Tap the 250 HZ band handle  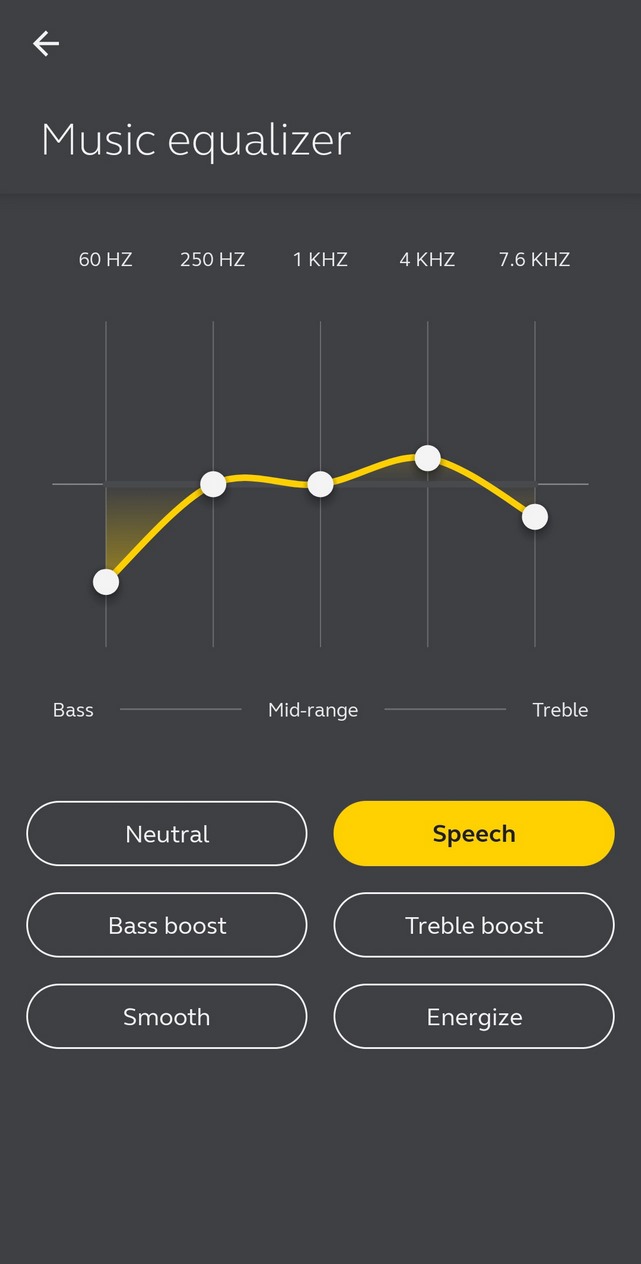[x=213, y=484]
